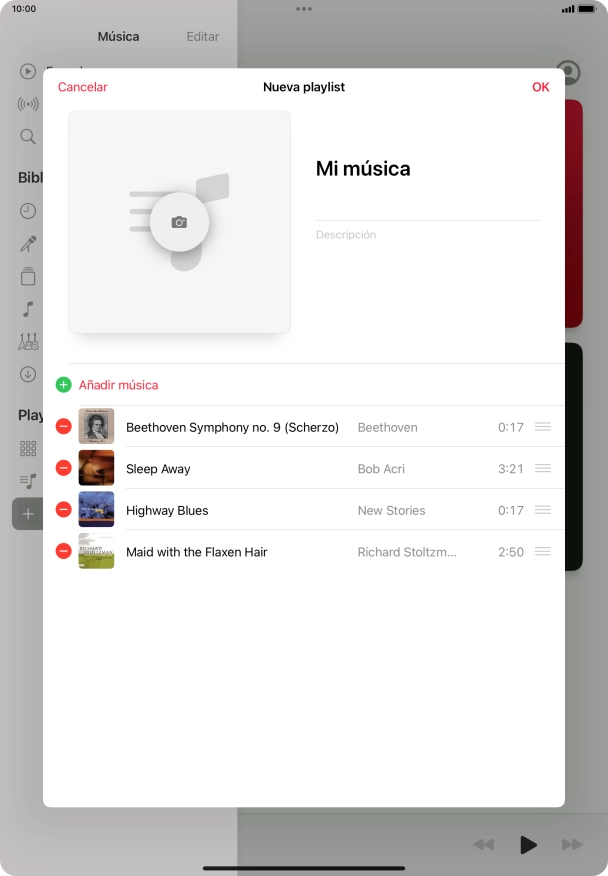Confirm the playlist with OK
This screenshot has width=608, height=876.
point(540,87)
